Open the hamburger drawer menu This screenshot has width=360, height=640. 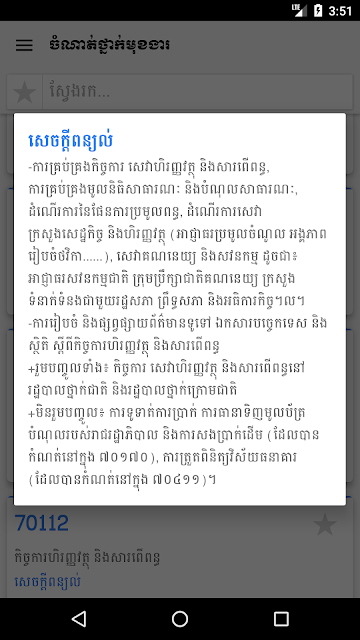[24, 45]
